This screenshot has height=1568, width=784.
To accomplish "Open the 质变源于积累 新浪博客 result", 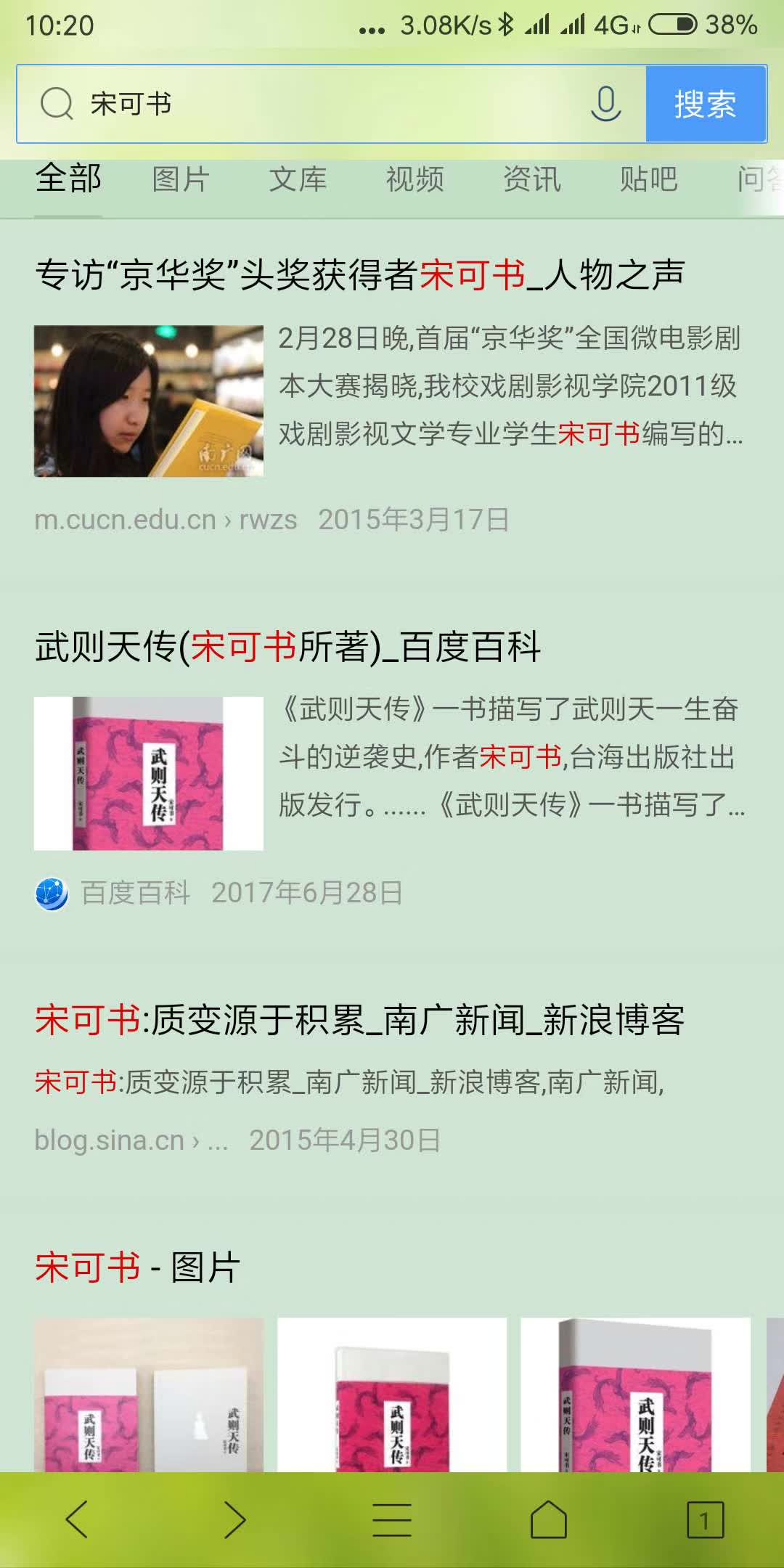I will (359, 1020).
